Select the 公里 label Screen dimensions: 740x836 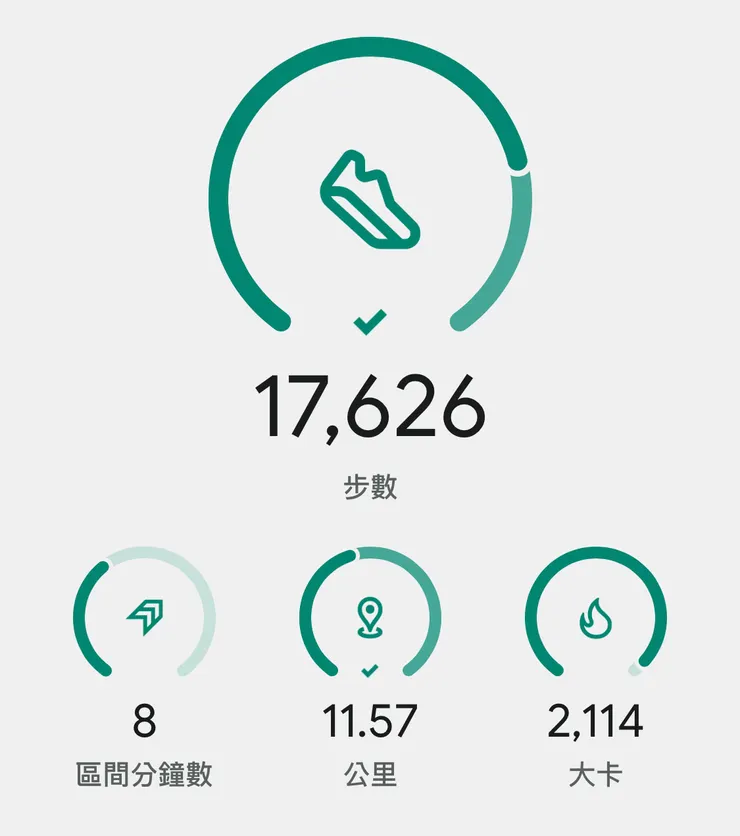click(370, 771)
